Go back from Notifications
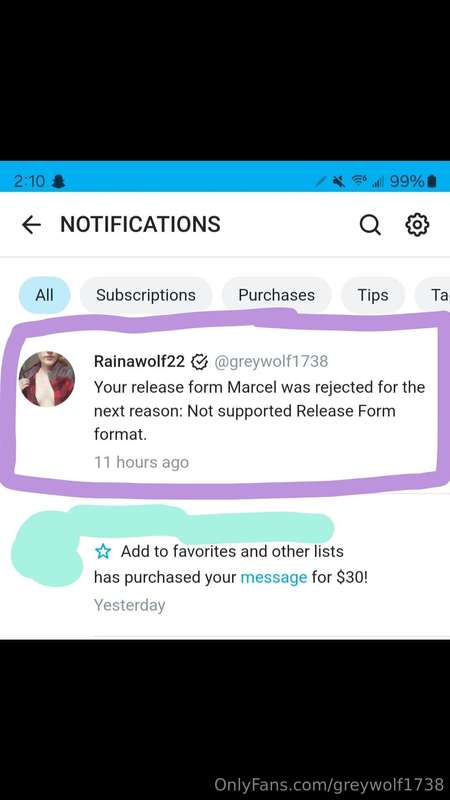This screenshot has height=800, width=450. pos(31,224)
